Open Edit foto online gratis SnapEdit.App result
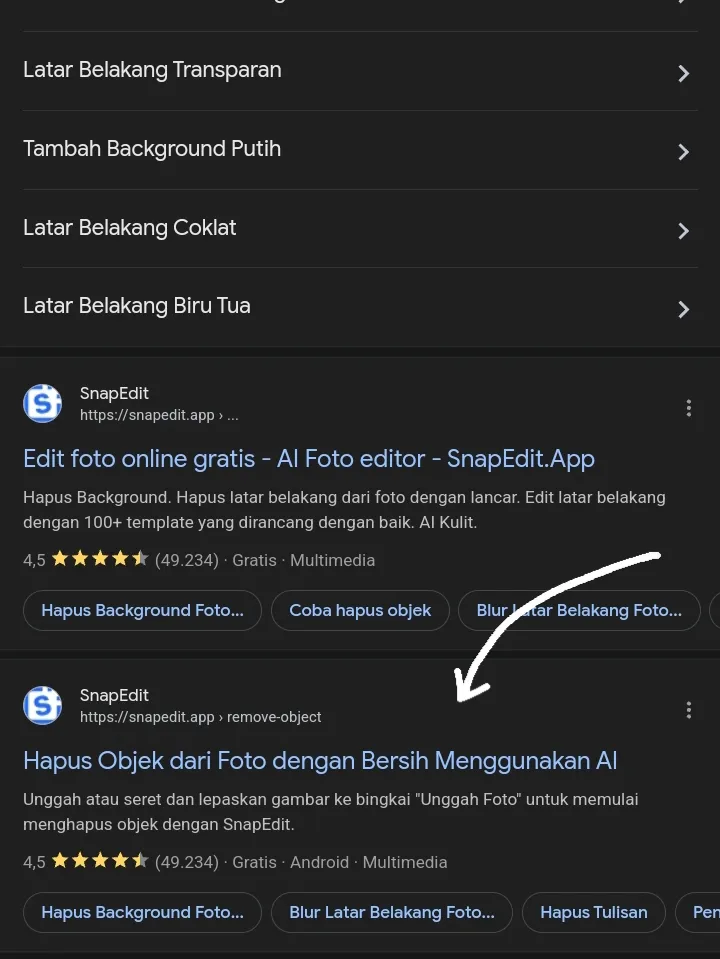This screenshot has width=720, height=959. click(308, 459)
